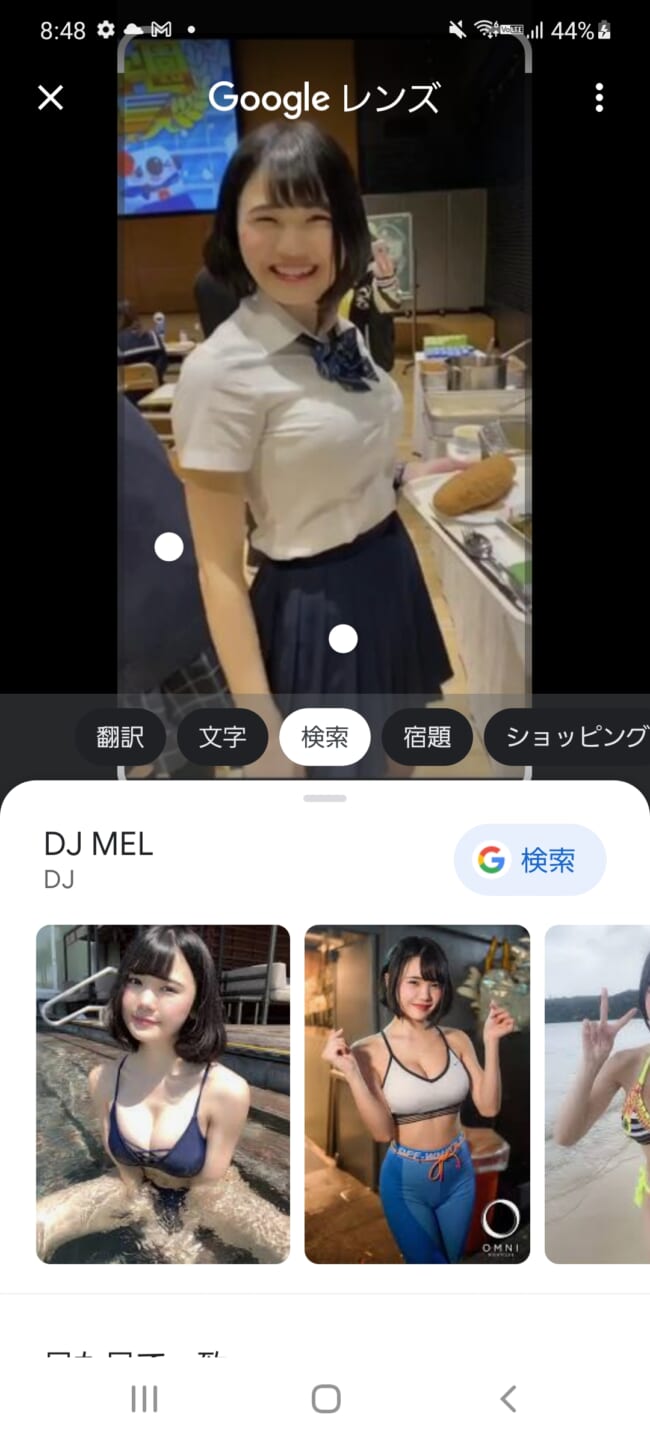The width and height of the screenshot is (650, 1444).
Task: Tap the results sheet drag handle
Action: pyautogui.click(x=325, y=799)
